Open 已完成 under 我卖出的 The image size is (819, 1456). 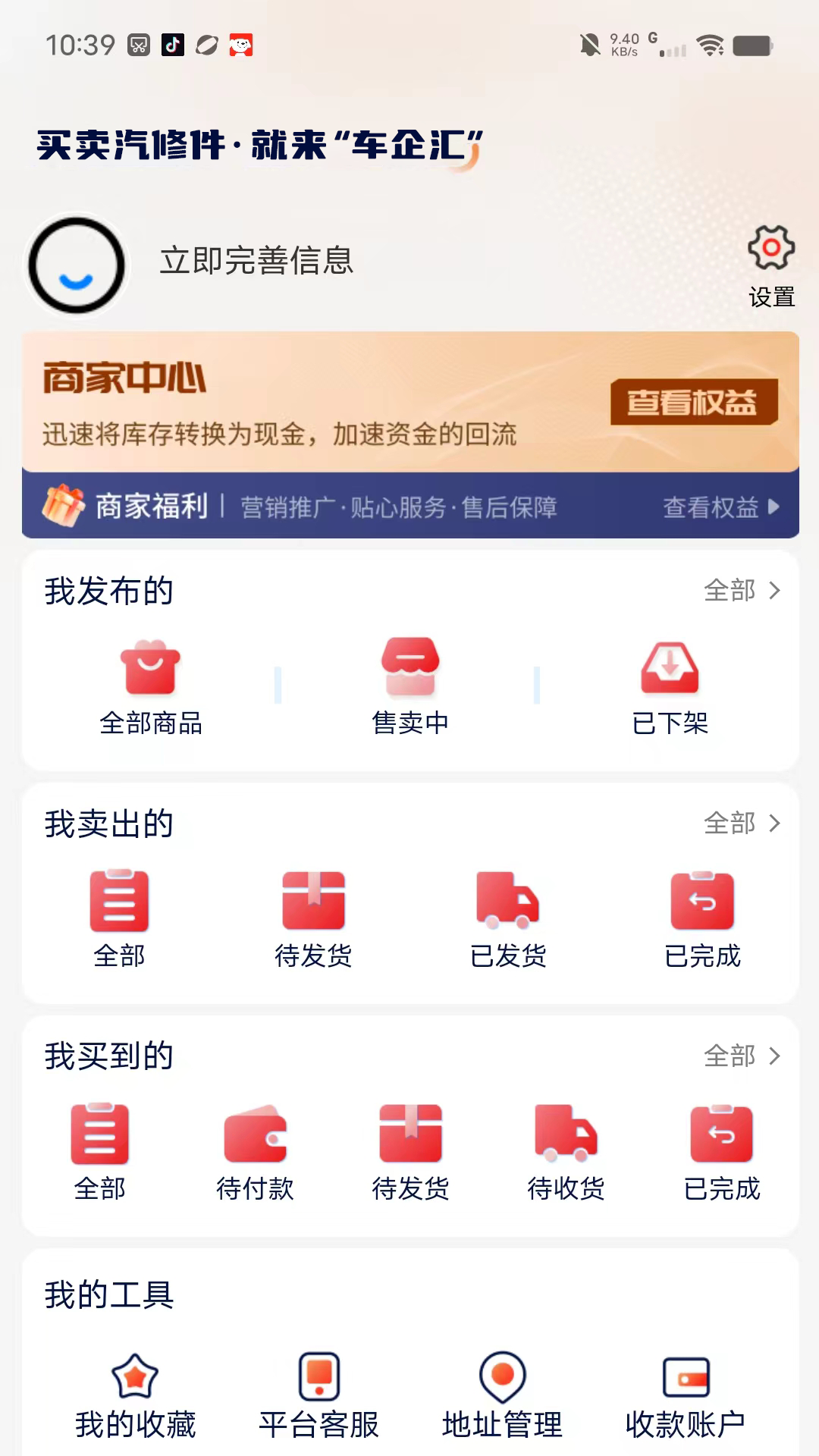coord(702,920)
